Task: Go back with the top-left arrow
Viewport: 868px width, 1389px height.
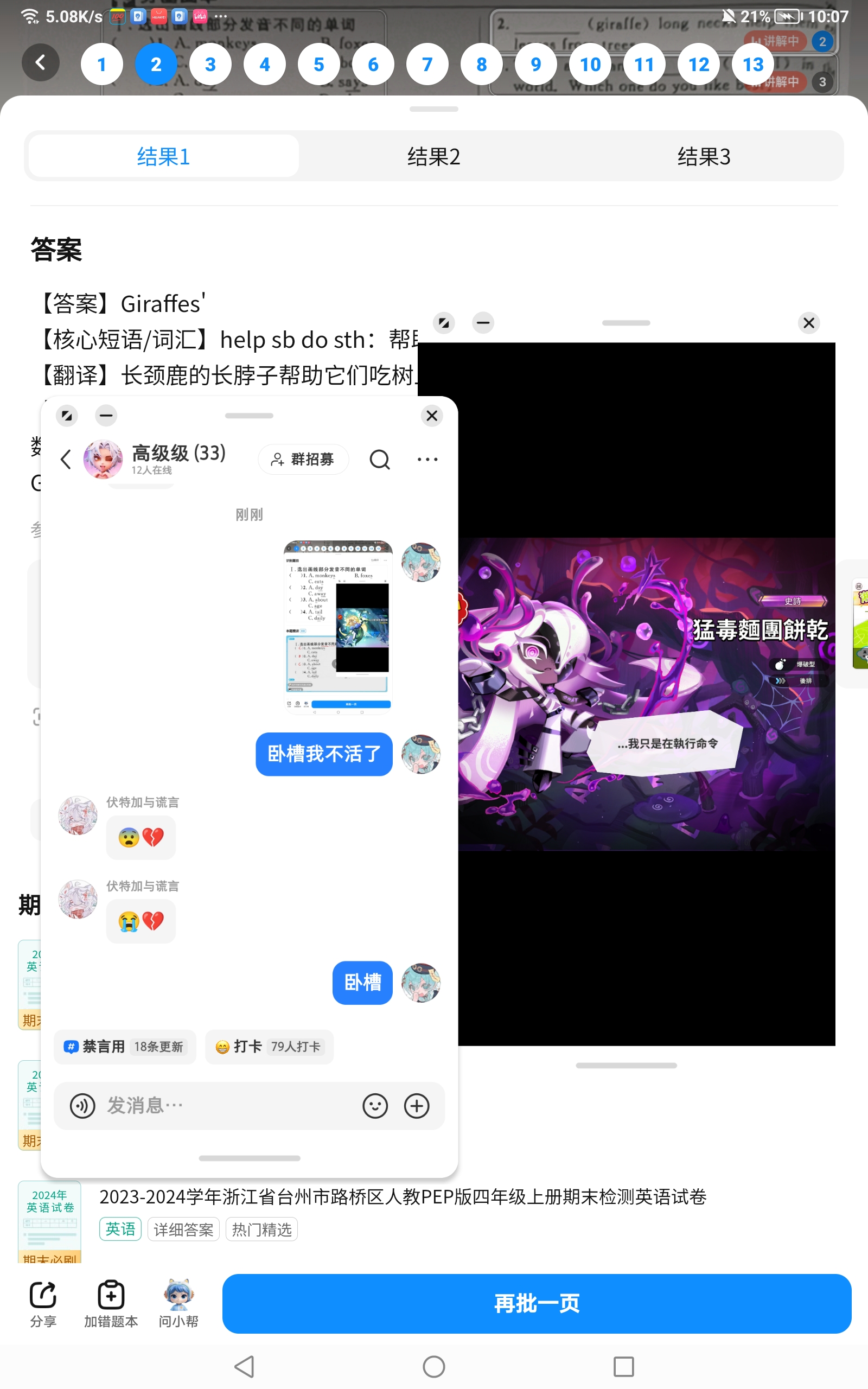Action: click(x=40, y=62)
